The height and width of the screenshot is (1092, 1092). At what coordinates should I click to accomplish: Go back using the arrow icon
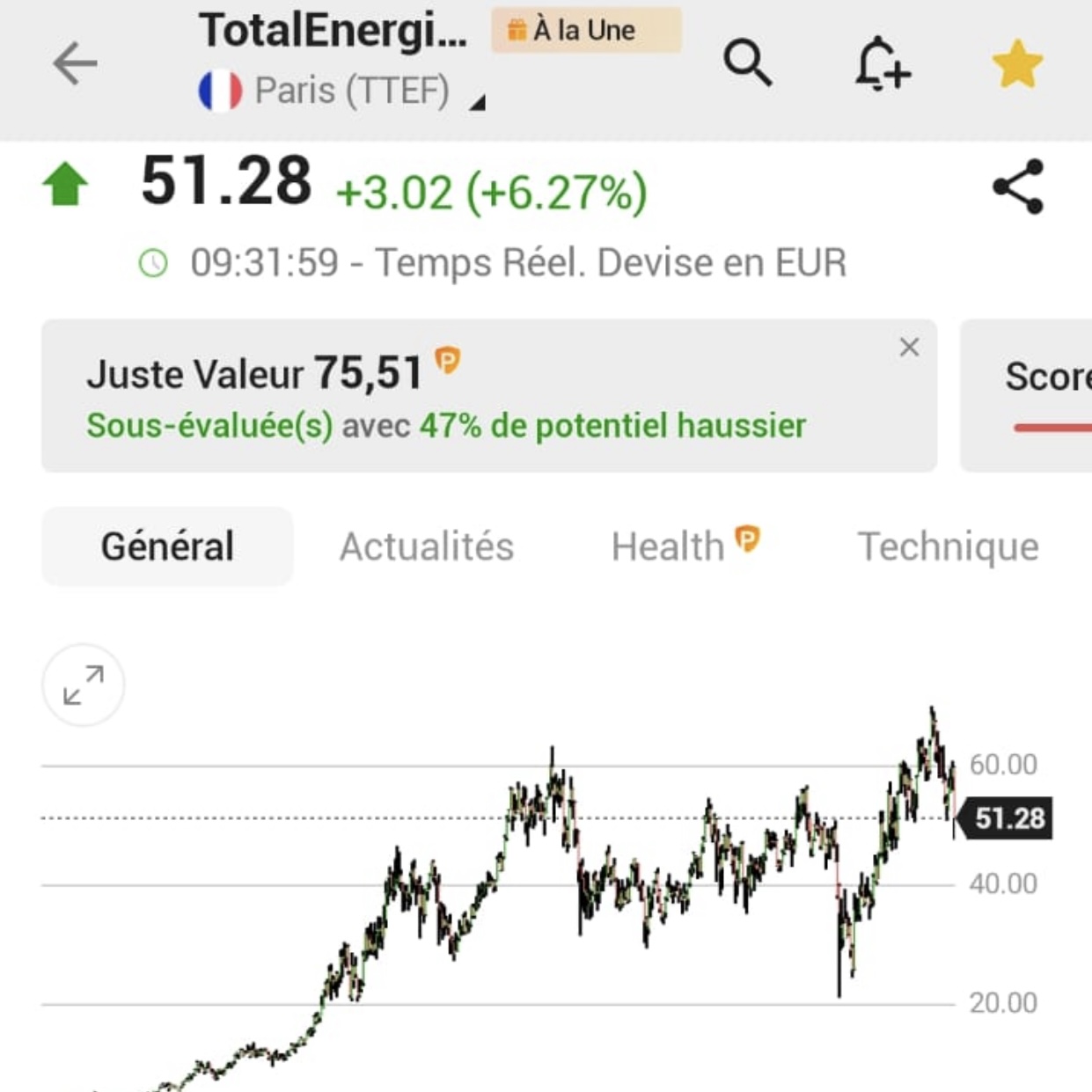(x=75, y=63)
